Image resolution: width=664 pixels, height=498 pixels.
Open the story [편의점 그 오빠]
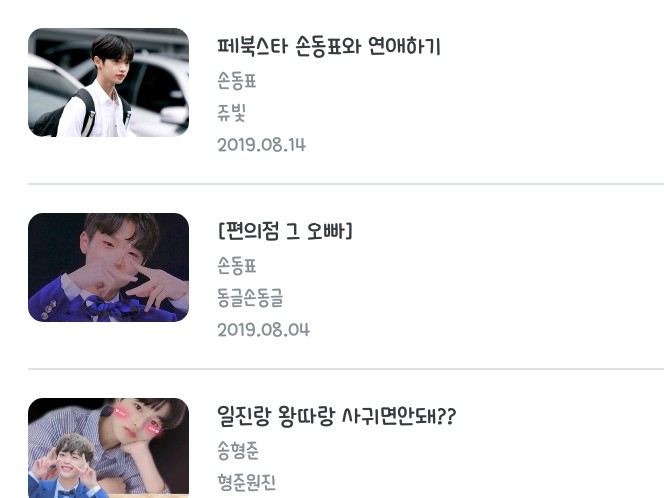285,231
